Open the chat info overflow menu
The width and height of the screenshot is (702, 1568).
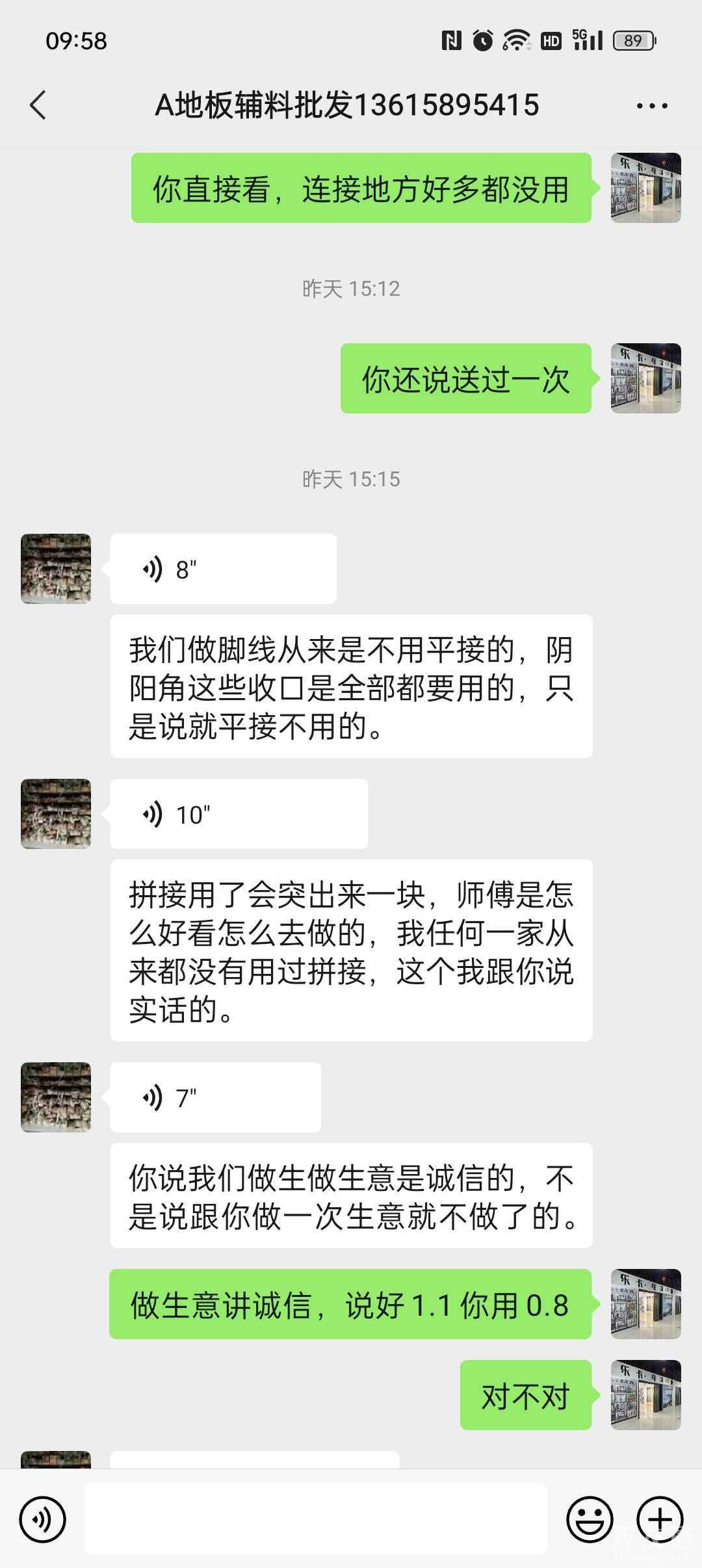click(651, 106)
